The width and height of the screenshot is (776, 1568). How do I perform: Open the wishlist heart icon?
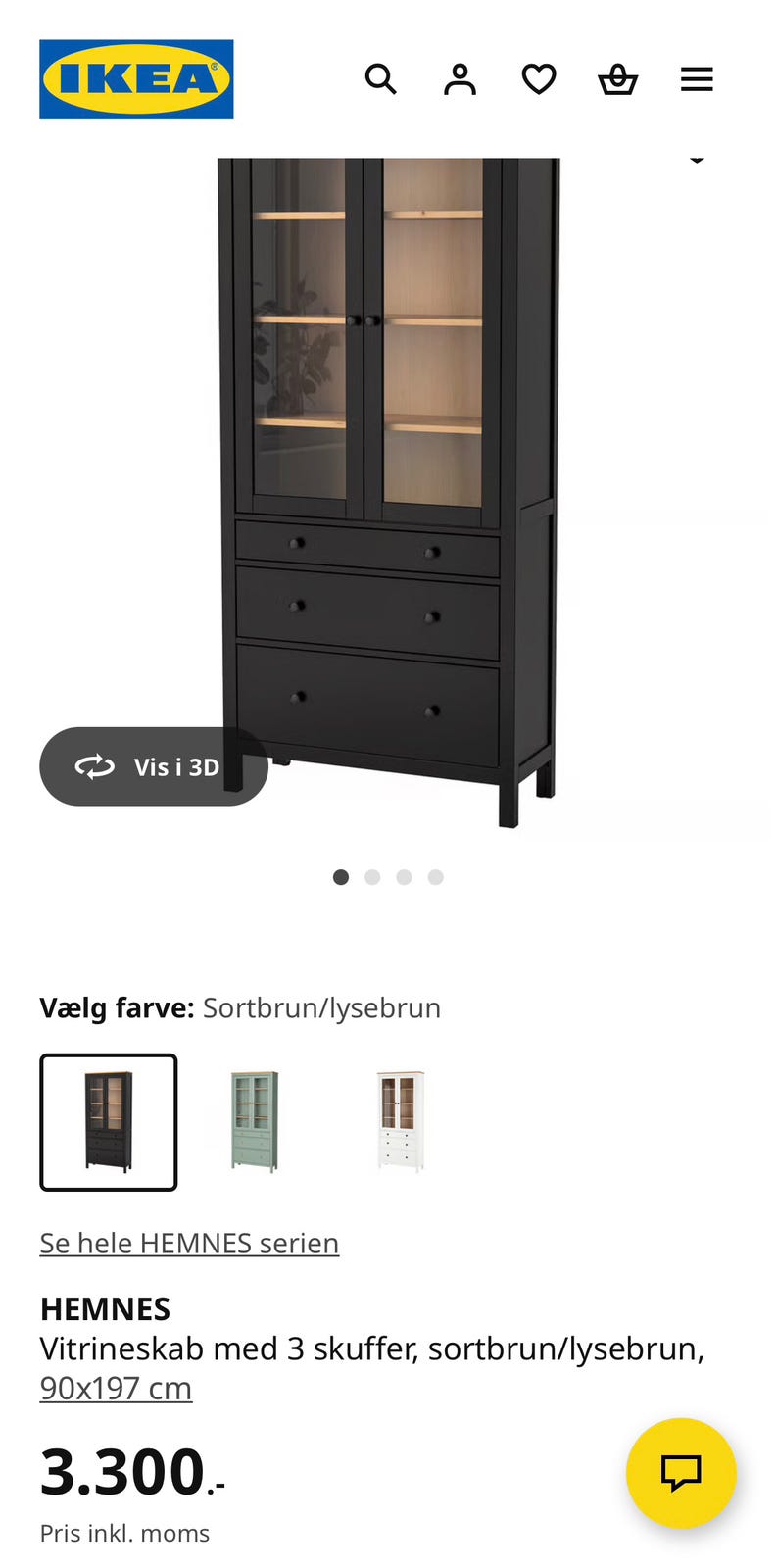pos(538,78)
